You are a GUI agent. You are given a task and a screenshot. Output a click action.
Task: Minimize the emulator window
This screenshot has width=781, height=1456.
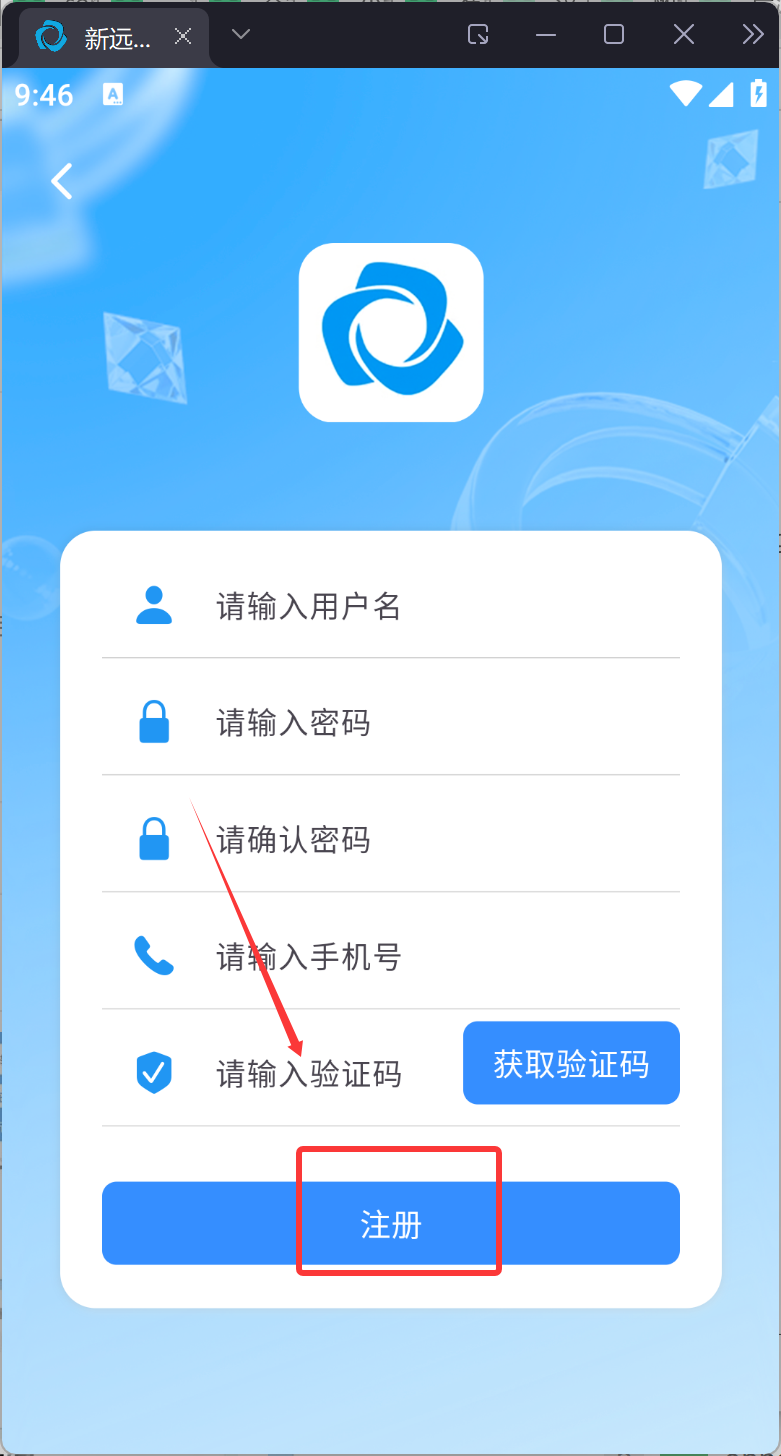point(545,35)
